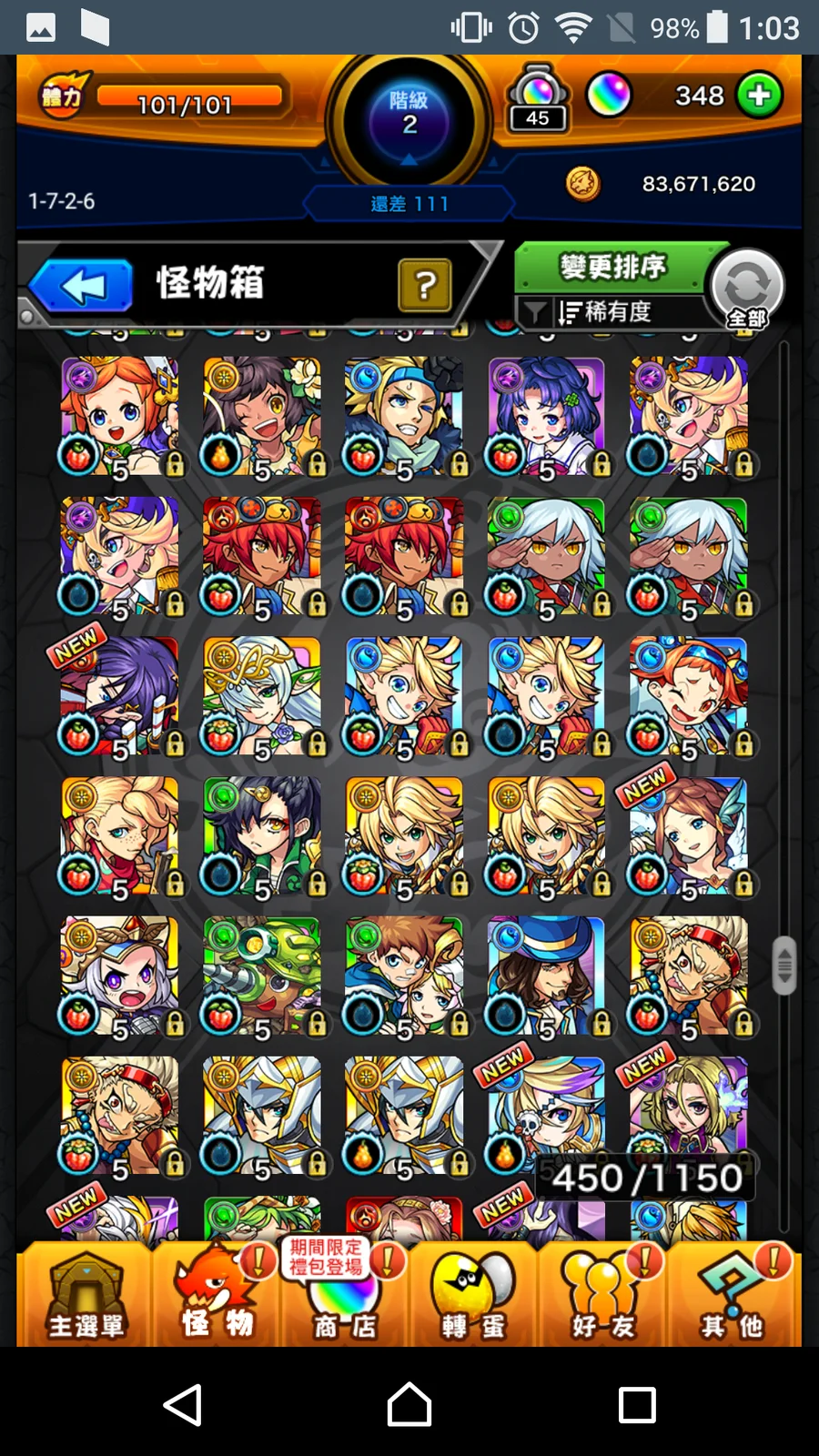Viewport: 819px width, 1456px height.
Task: Select the blue top hat monster
Action: click(546, 976)
